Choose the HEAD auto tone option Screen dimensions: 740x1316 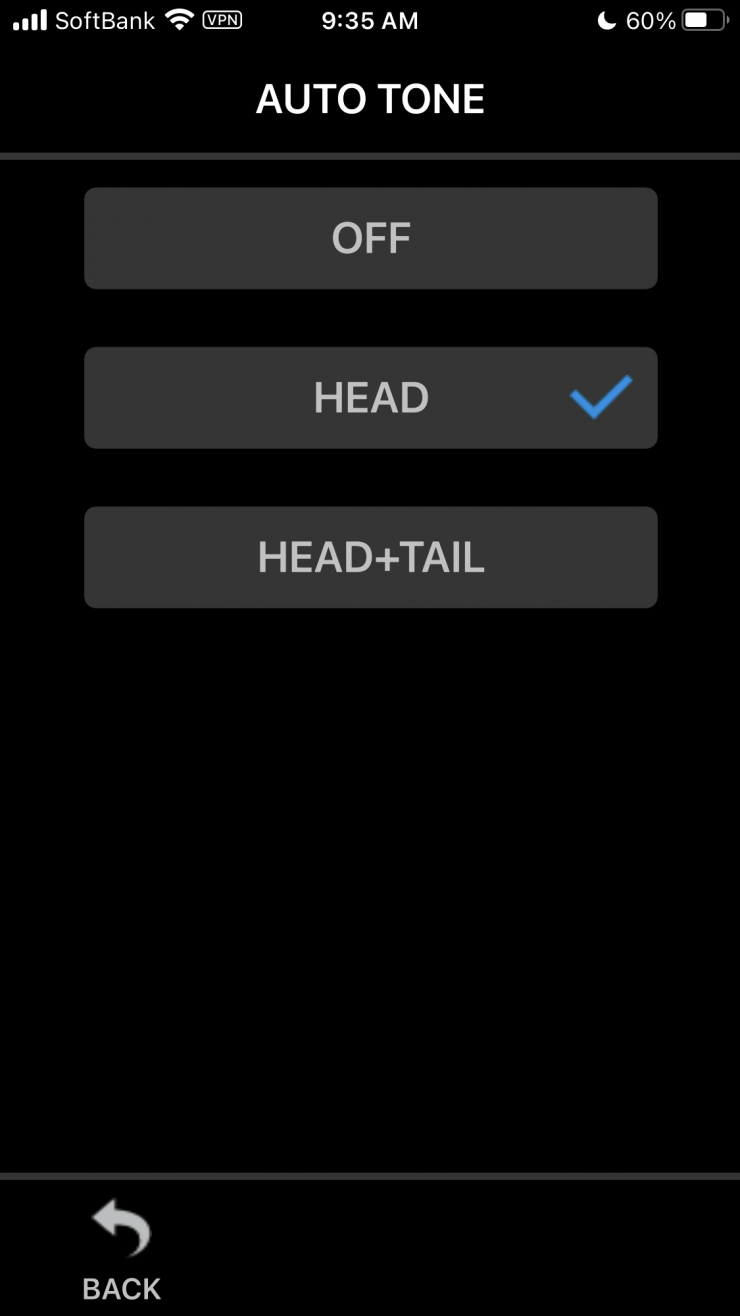370,398
